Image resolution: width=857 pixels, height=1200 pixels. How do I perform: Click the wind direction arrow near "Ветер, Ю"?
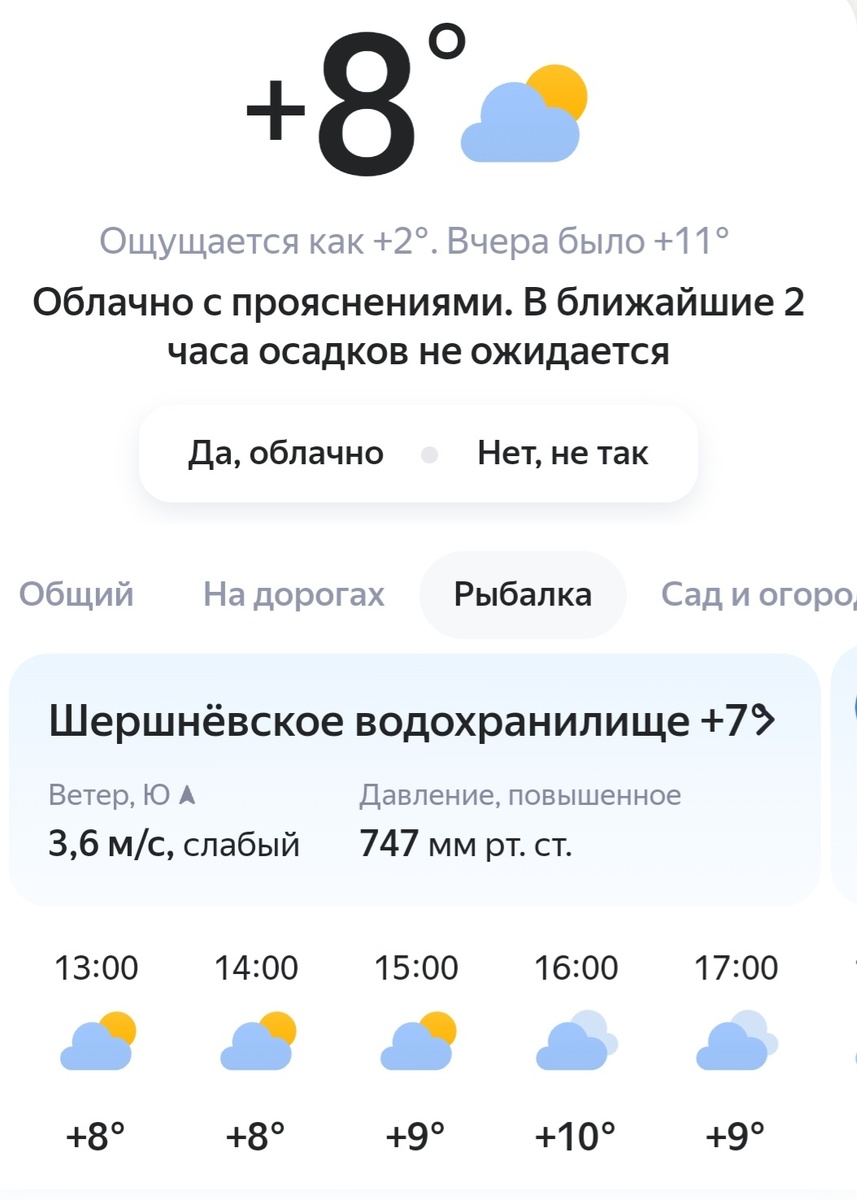point(185,793)
